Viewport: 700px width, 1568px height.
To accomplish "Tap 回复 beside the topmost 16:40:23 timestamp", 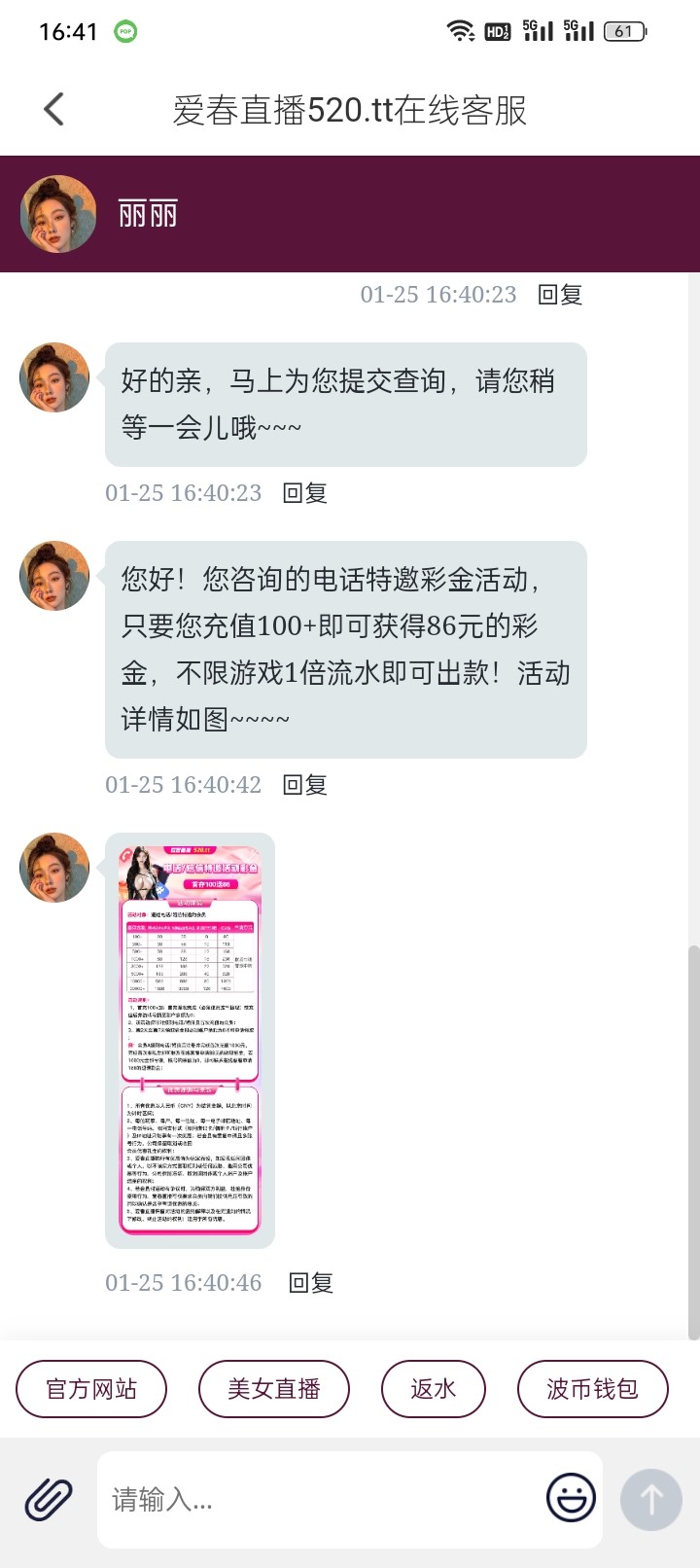I will (560, 295).
